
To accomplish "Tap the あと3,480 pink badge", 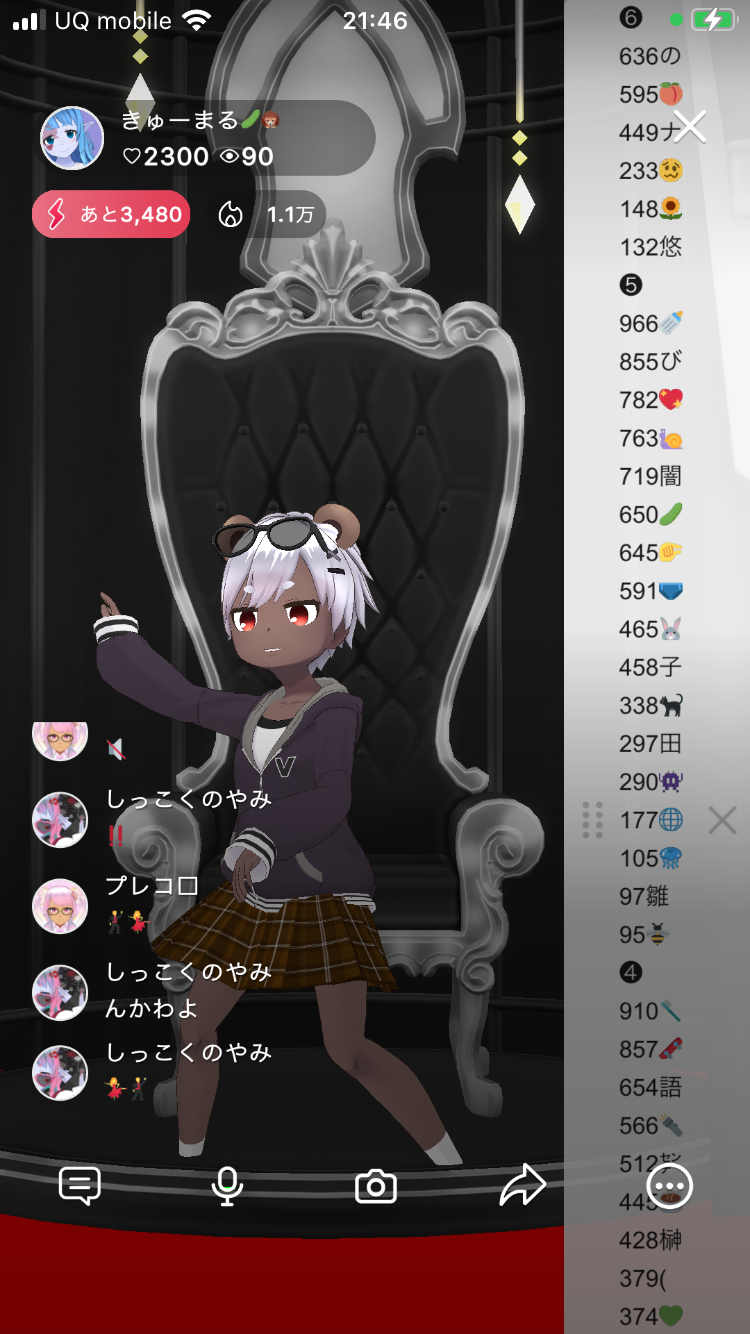I will coord(111,214).
